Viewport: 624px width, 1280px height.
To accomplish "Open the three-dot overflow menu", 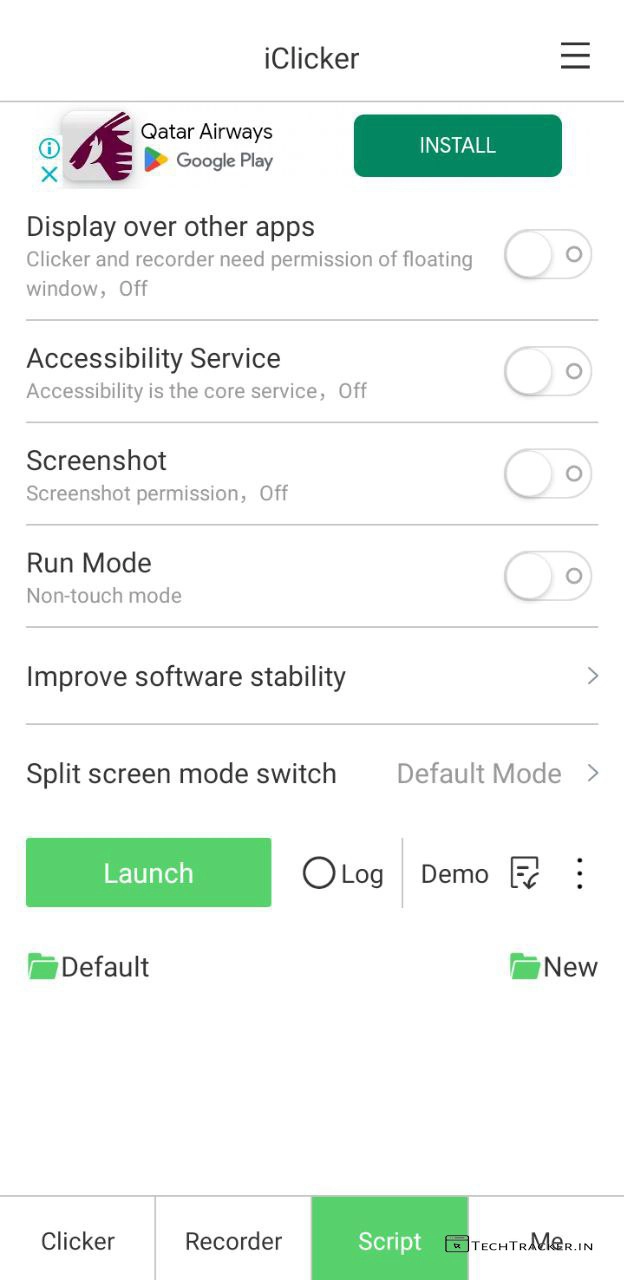I will [579, 873].
